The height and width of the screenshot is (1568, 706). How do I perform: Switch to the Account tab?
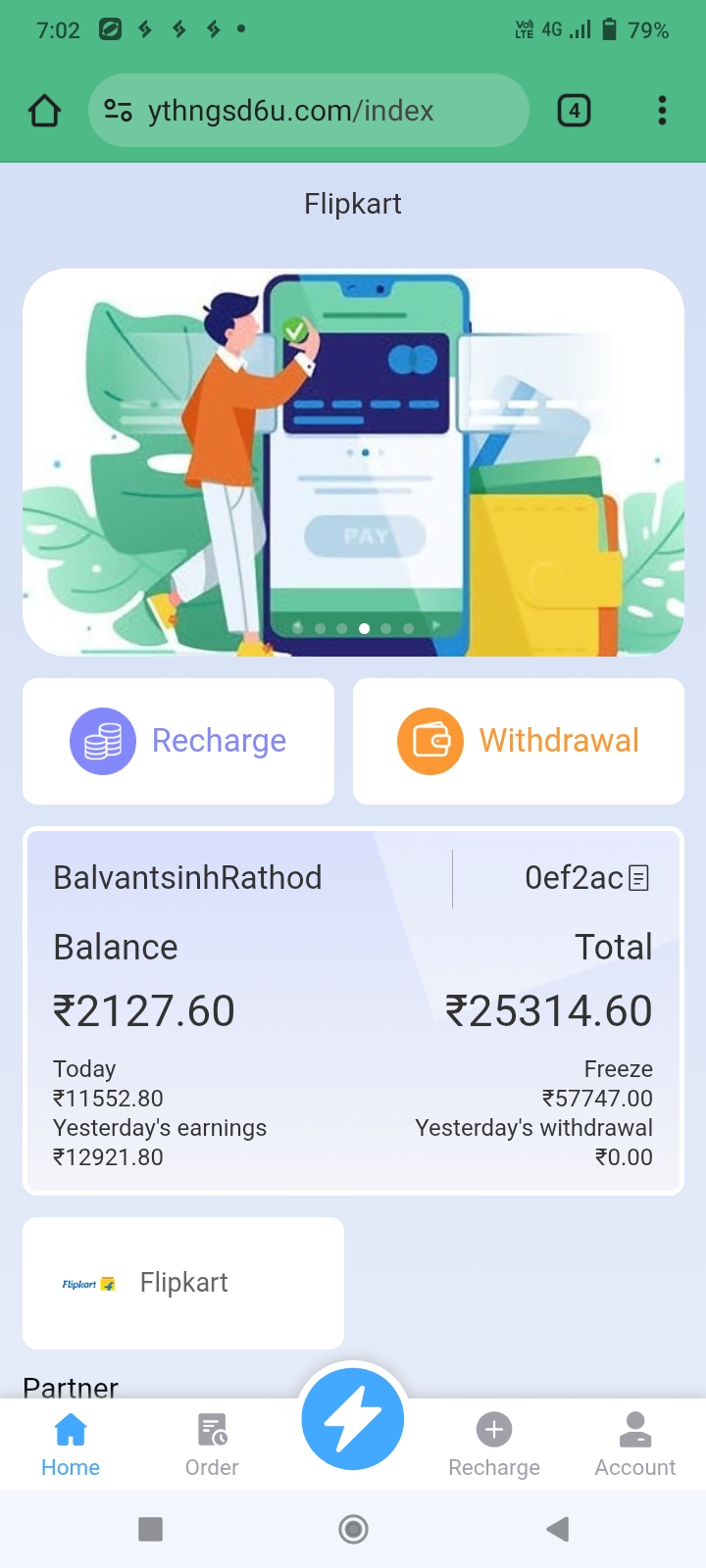coord(635,1444)
